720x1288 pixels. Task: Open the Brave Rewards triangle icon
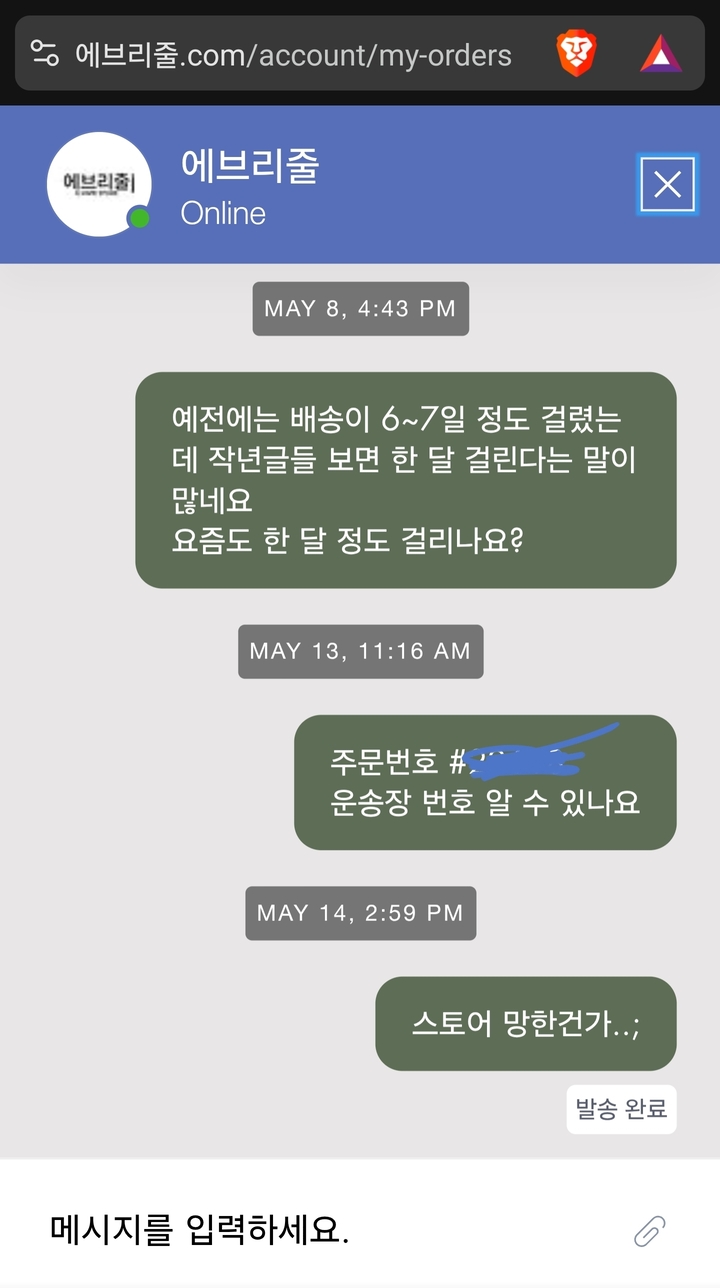click(660, 53)
